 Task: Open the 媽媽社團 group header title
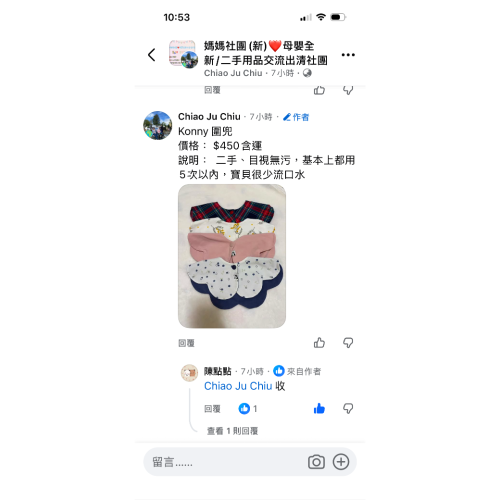tap(266, 53)
